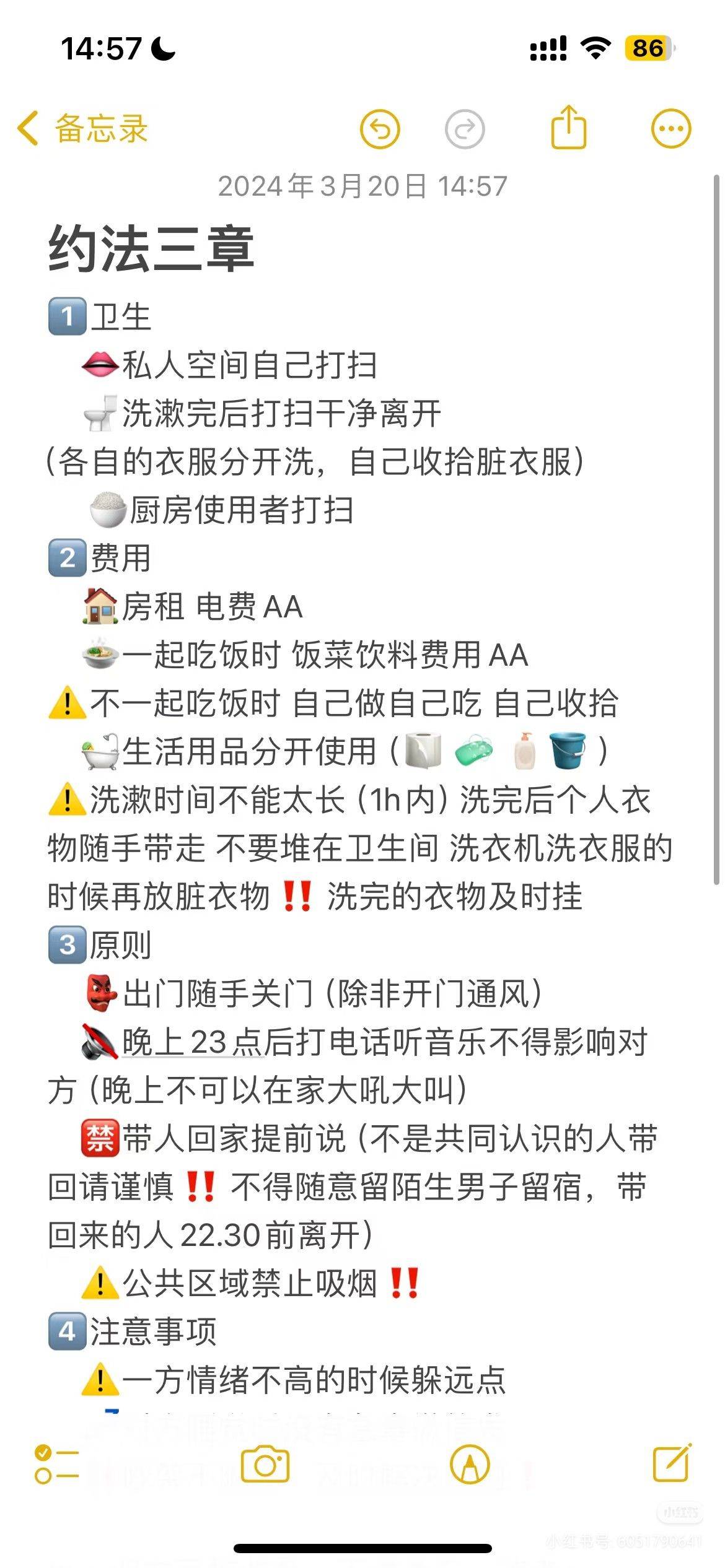Screen dimensions: 725x1568
Task: Redo the last edit
Action: point(465,129)
